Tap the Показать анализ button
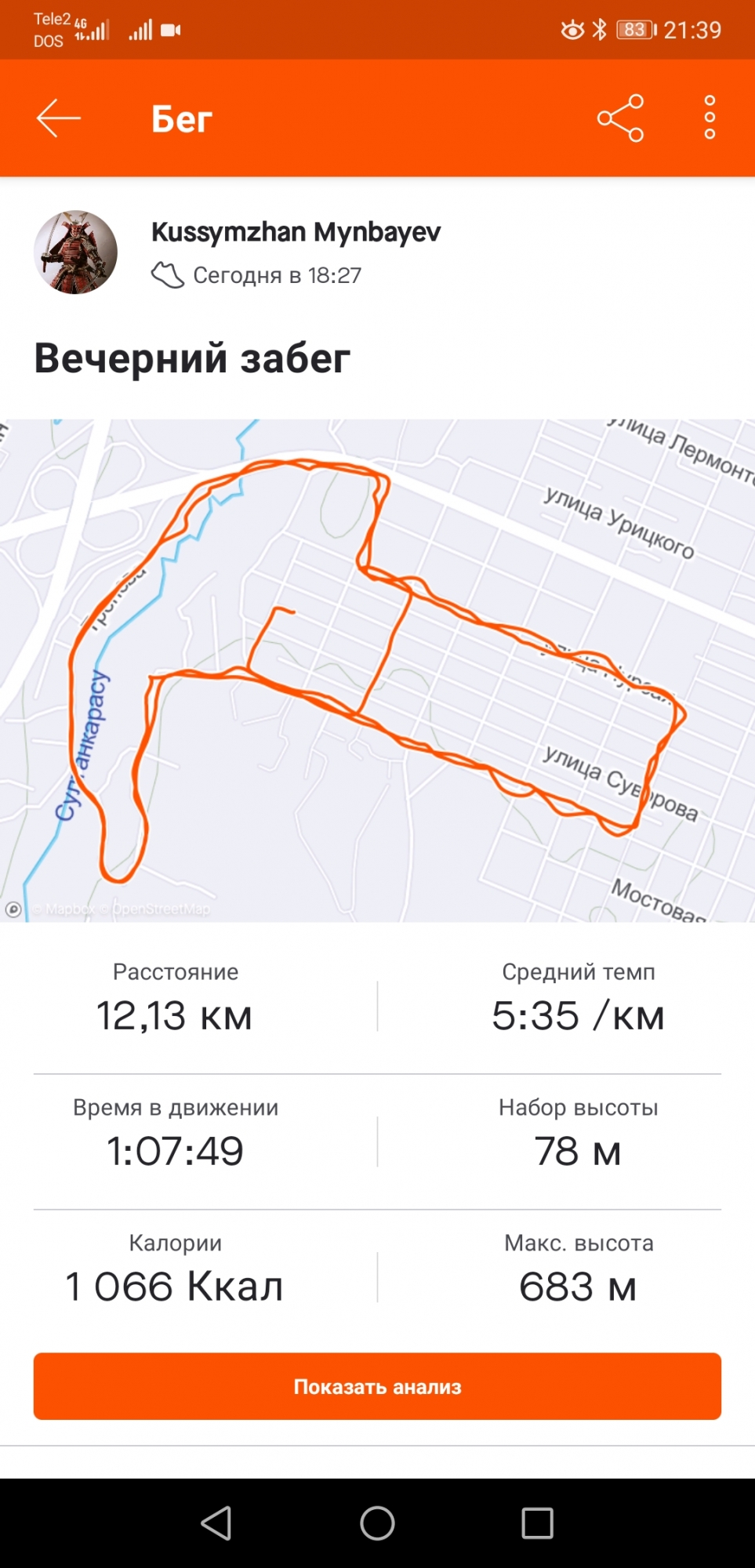This screenshot has height=1568, width=755. (377, 1386)
